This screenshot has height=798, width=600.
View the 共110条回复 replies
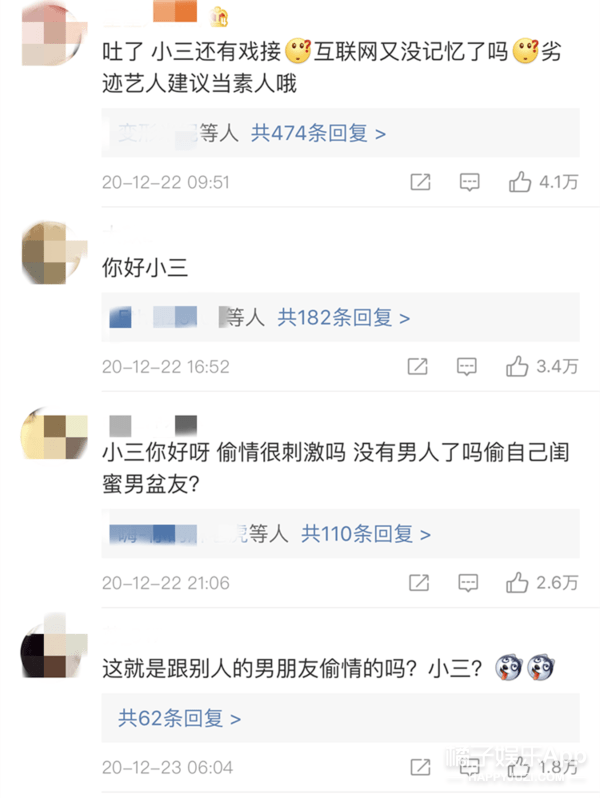point(367,534)
